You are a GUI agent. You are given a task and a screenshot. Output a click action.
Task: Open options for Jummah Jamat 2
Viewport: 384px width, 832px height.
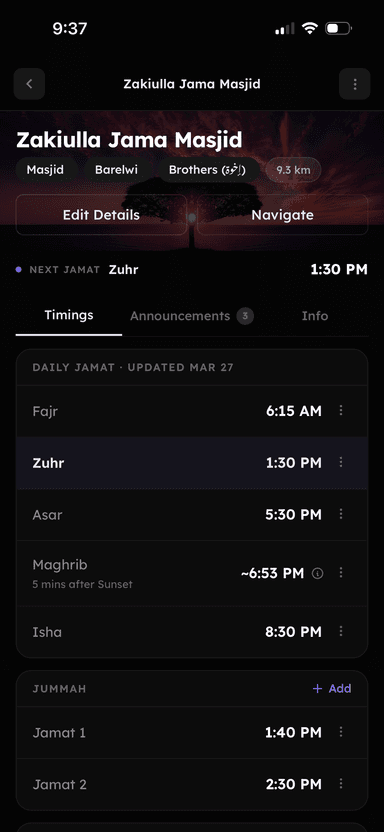pyautogui.click(x=341, y=784)
